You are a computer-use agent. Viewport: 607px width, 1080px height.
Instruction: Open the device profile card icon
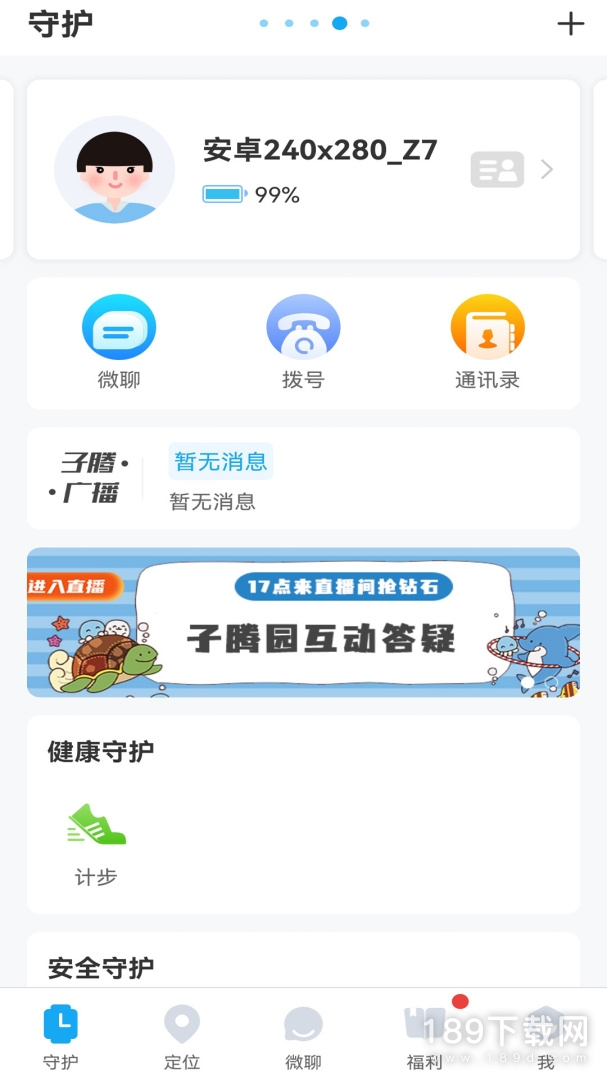(497, 170)
